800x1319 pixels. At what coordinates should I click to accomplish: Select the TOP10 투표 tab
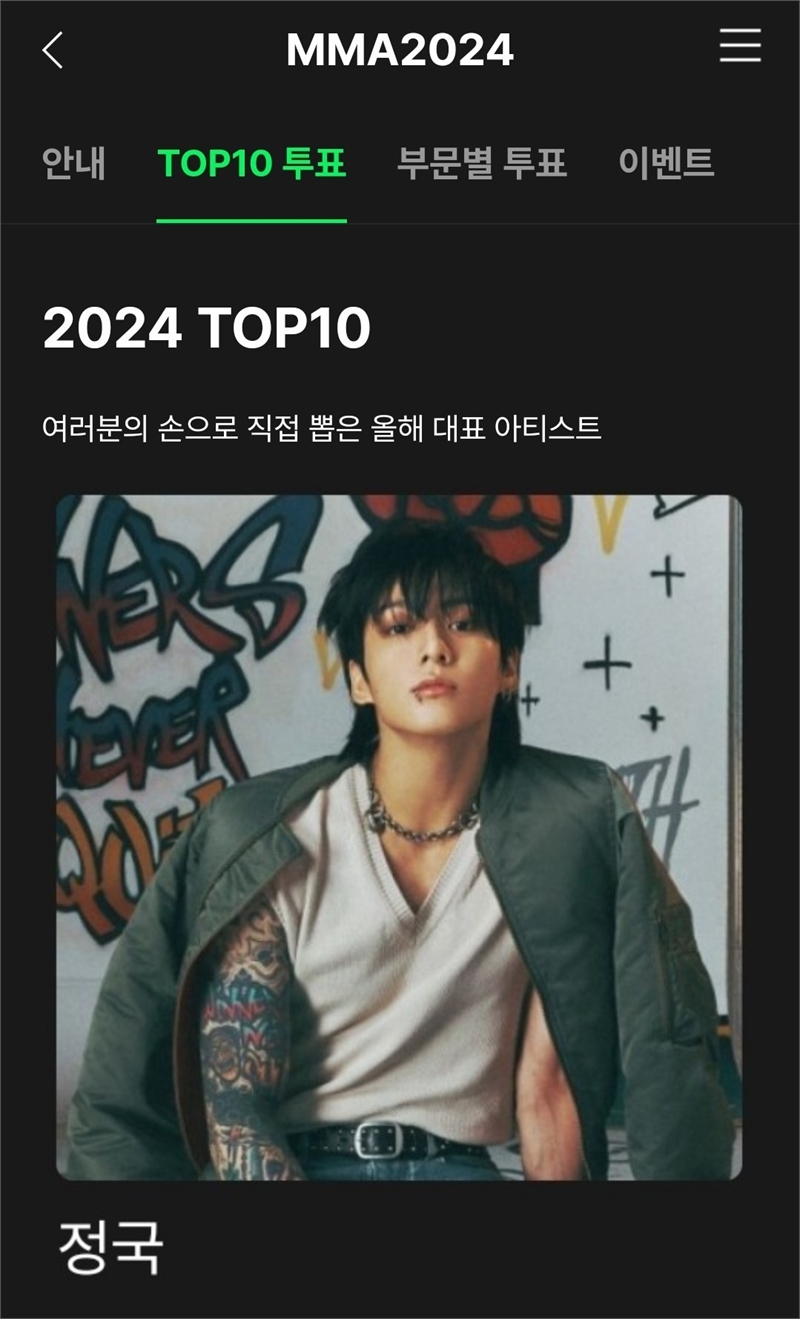[252, 162]
